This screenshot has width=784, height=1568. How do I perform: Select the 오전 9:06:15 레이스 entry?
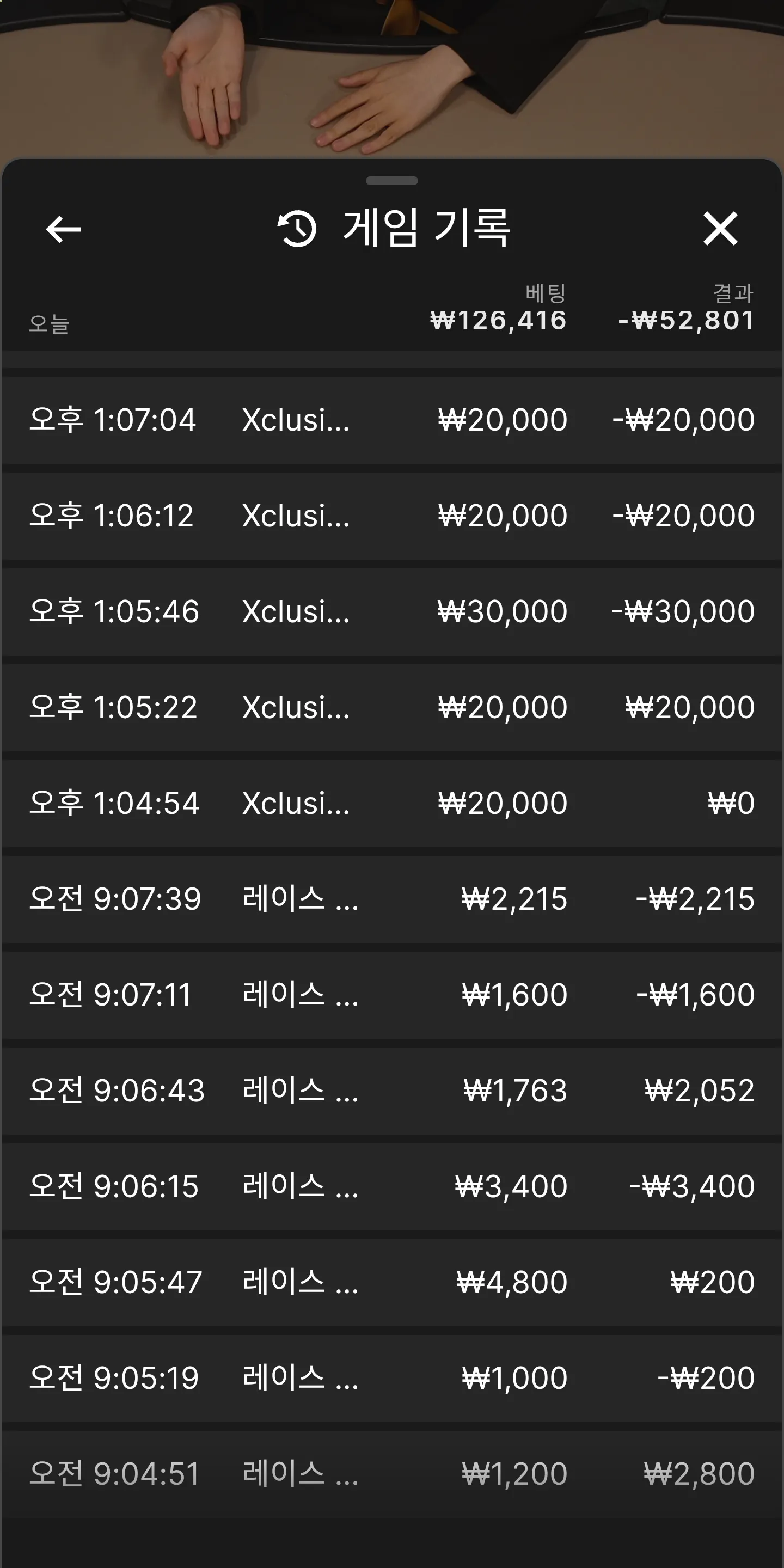coord(392,1187)
